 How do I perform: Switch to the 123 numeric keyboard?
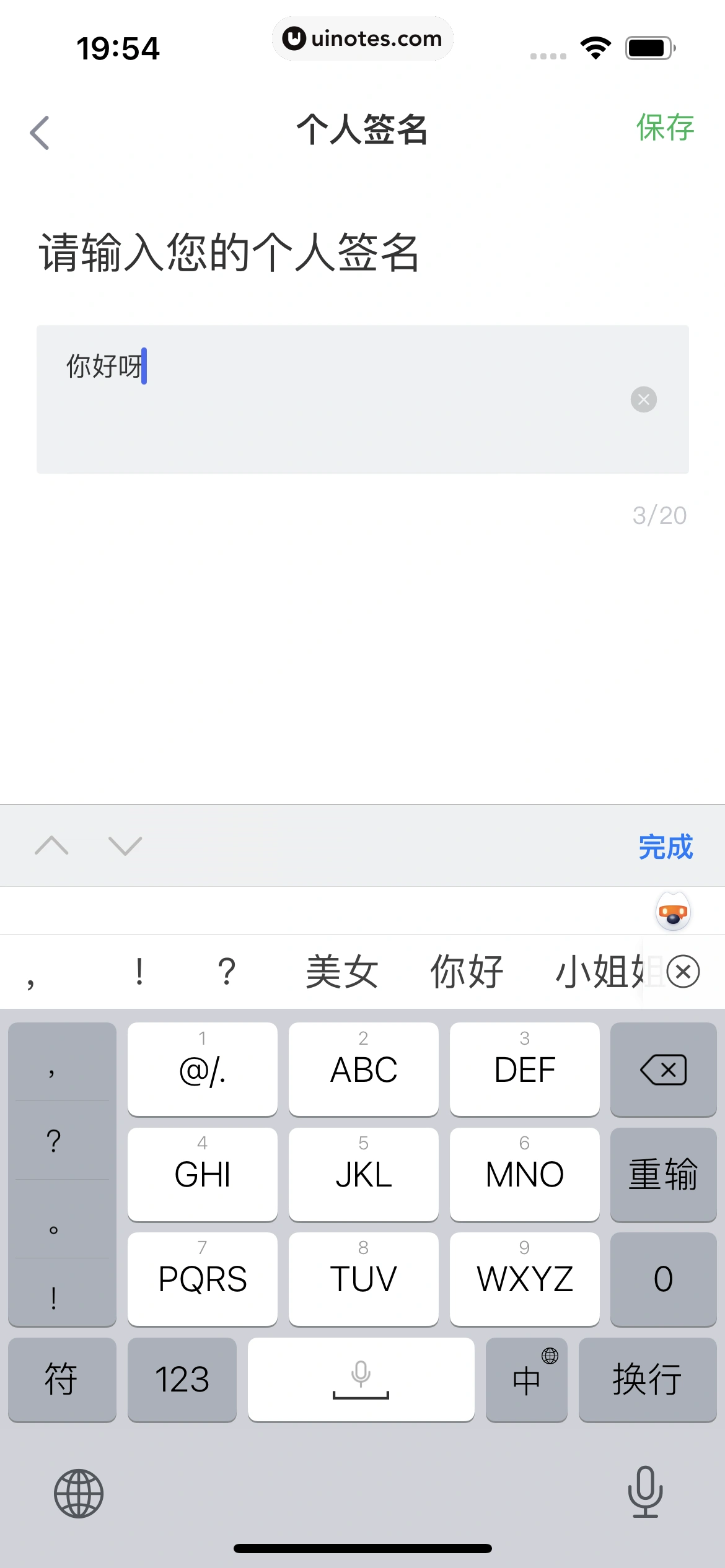(x=182, y=1380)
